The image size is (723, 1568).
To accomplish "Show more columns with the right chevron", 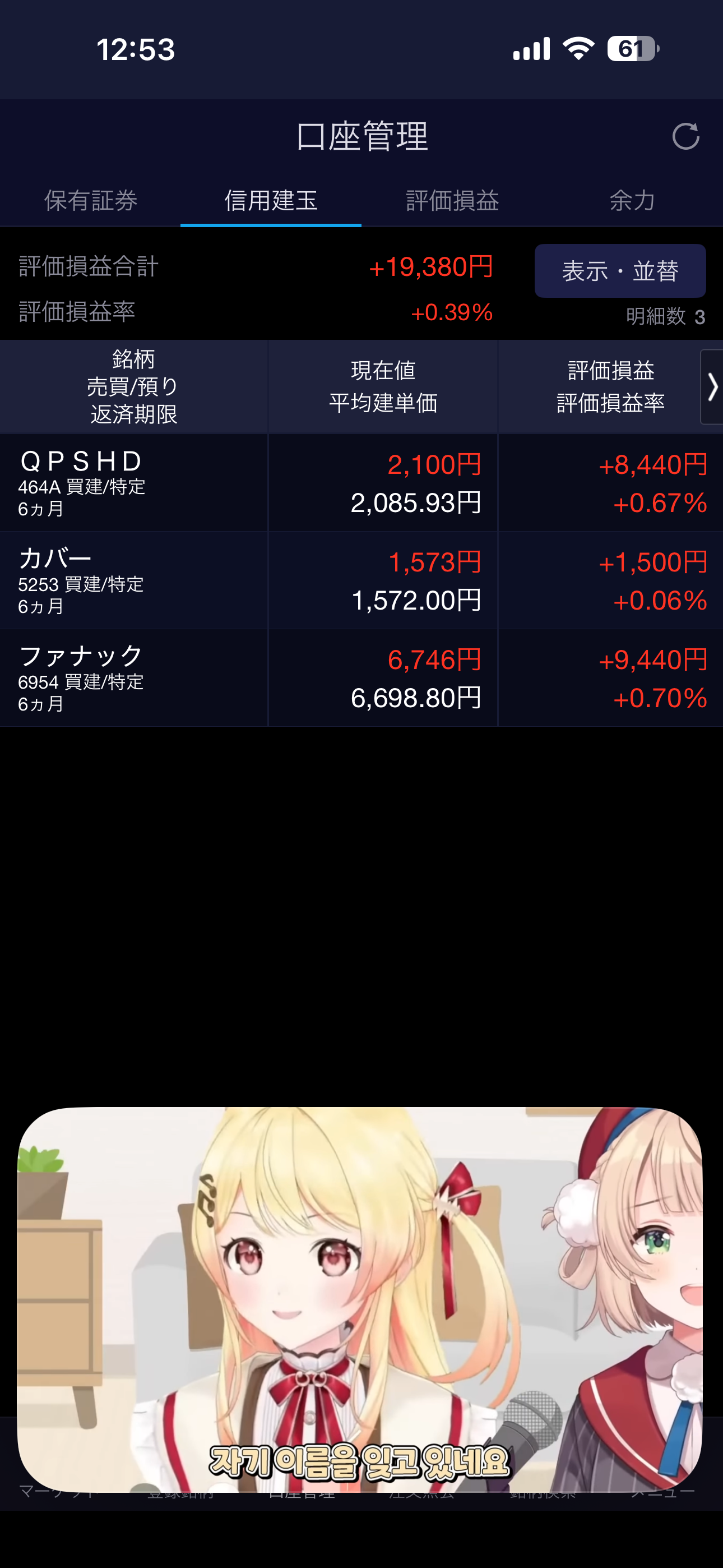I will [711, 387].
